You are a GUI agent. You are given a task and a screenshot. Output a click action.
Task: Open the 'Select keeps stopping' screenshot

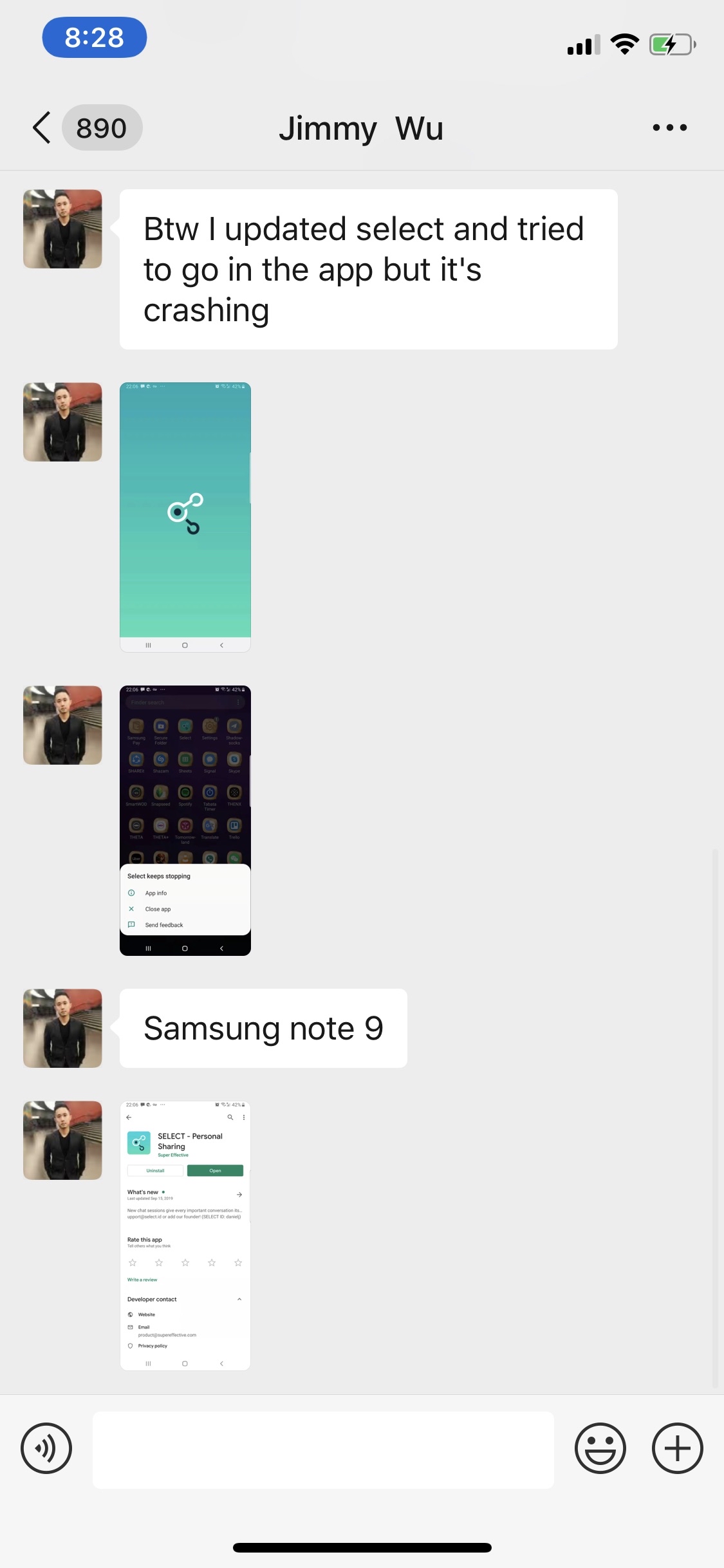tap(185, 820)
